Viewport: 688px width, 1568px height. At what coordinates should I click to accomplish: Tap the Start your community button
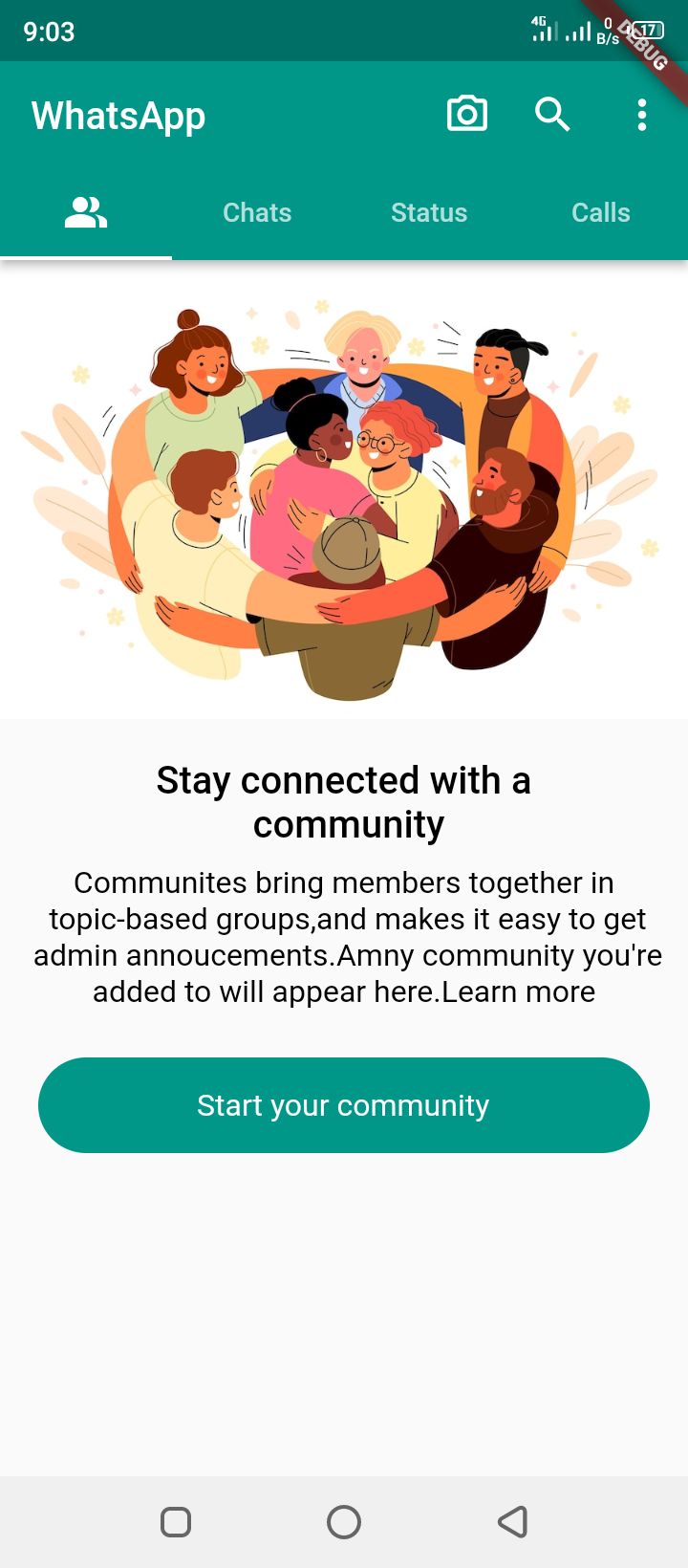click(x=344, y=1105)
